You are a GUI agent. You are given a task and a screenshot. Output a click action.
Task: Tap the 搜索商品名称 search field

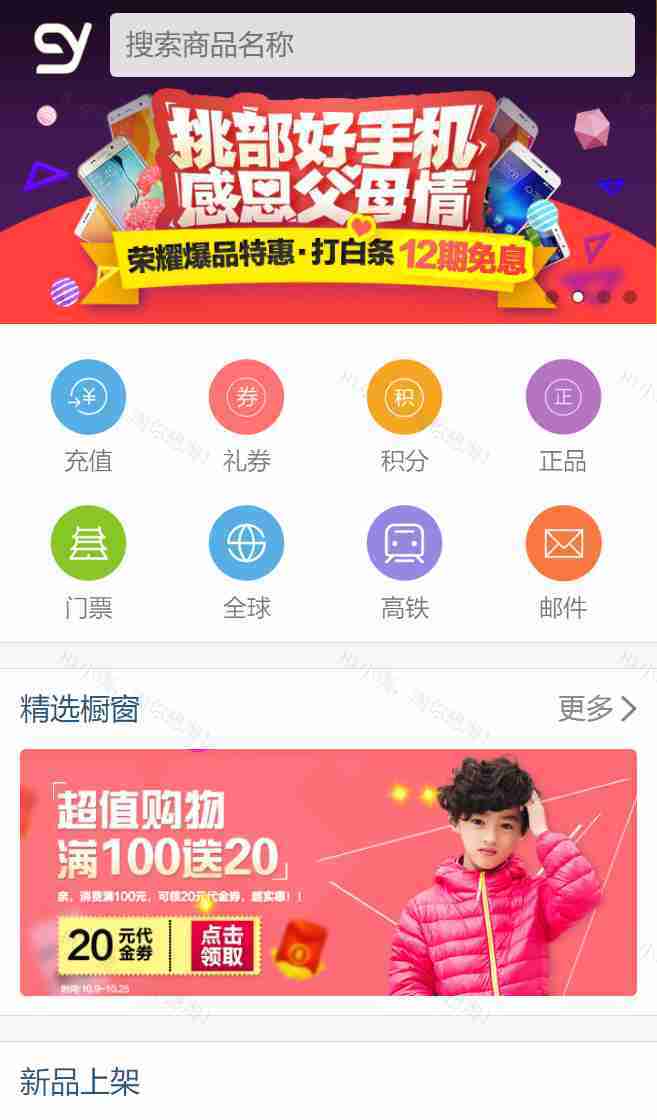point(372,45)
